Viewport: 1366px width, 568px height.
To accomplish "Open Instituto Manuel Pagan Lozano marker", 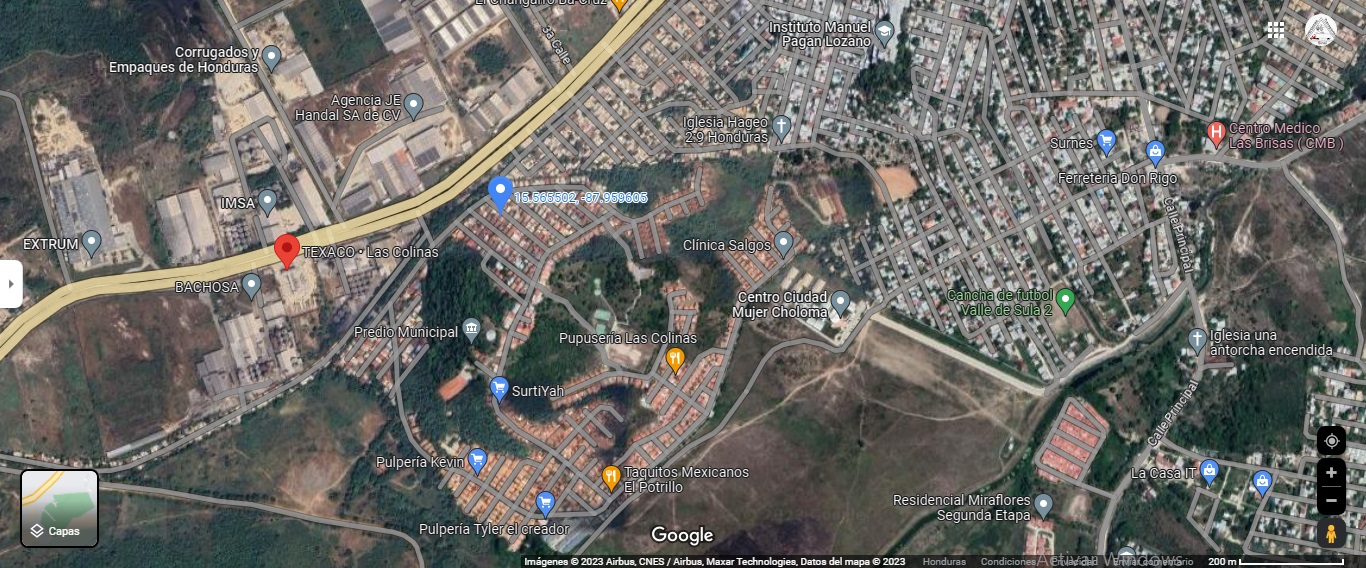I will coord(884,32).
